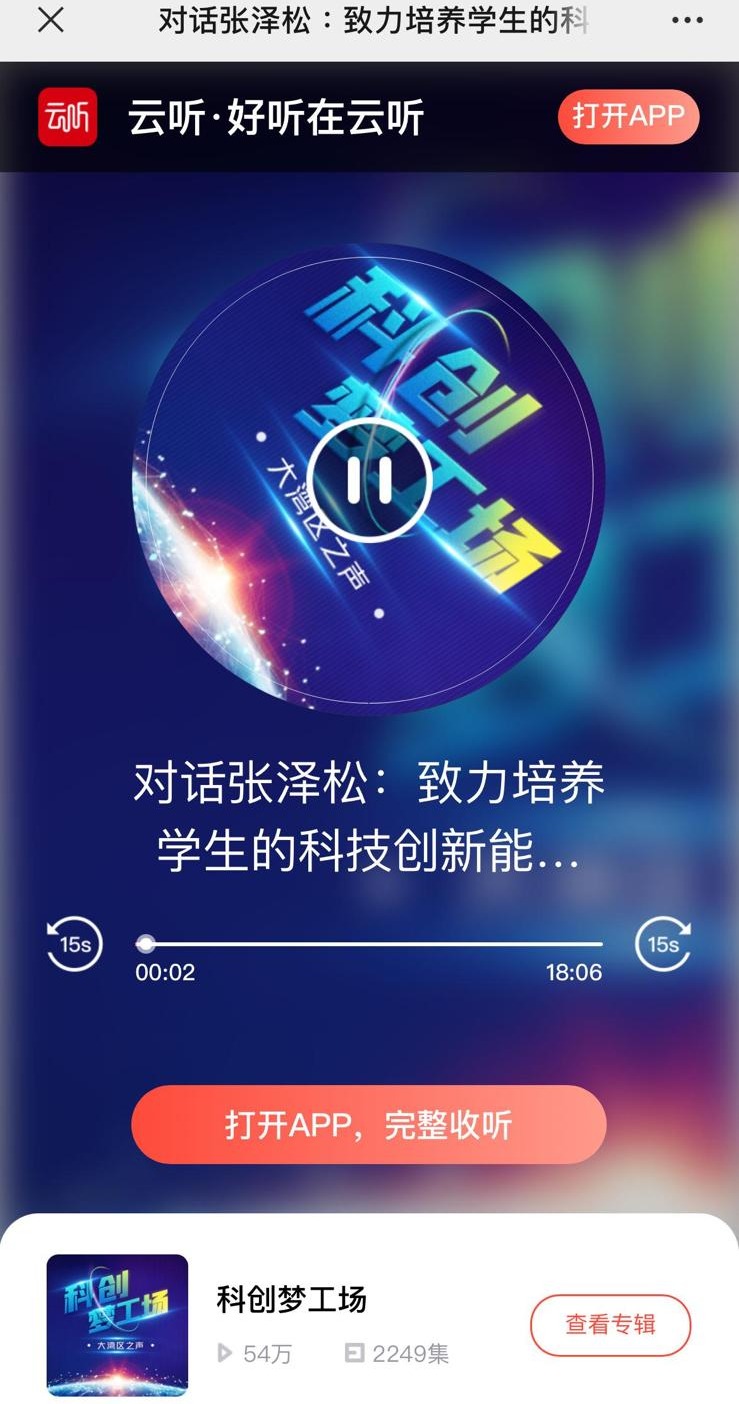Rewind 15 seconds
Image resolution: width=739 pixels, height=1404 pixels.
tap(75, 944)
